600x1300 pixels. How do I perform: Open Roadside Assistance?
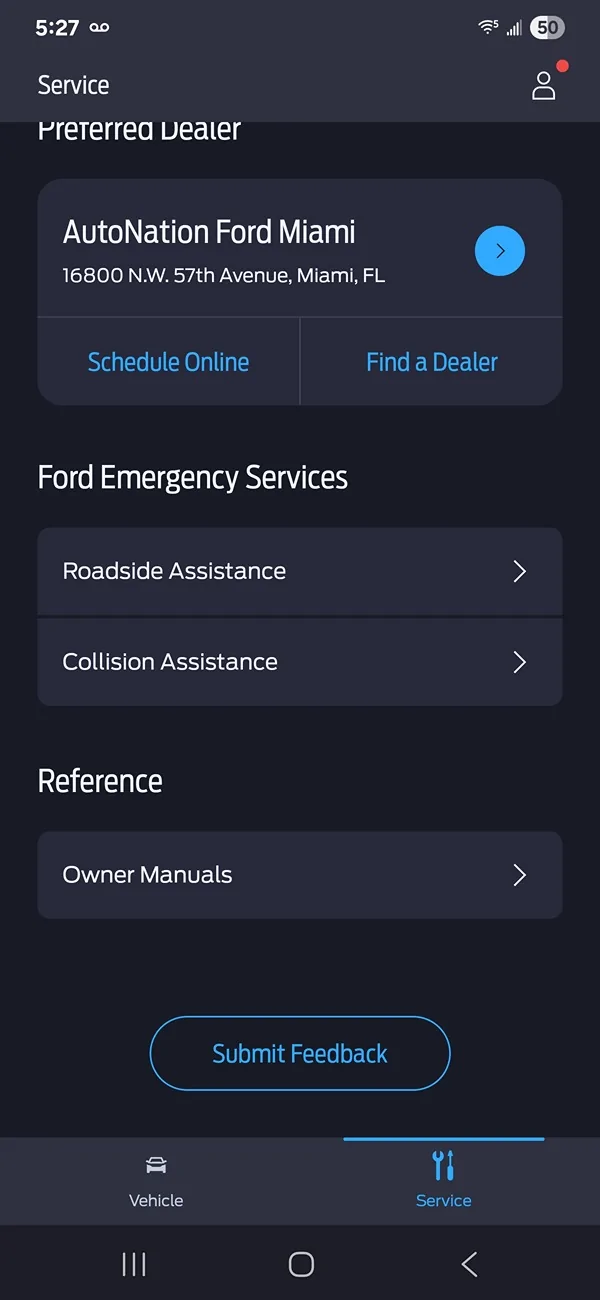point(299,571)
